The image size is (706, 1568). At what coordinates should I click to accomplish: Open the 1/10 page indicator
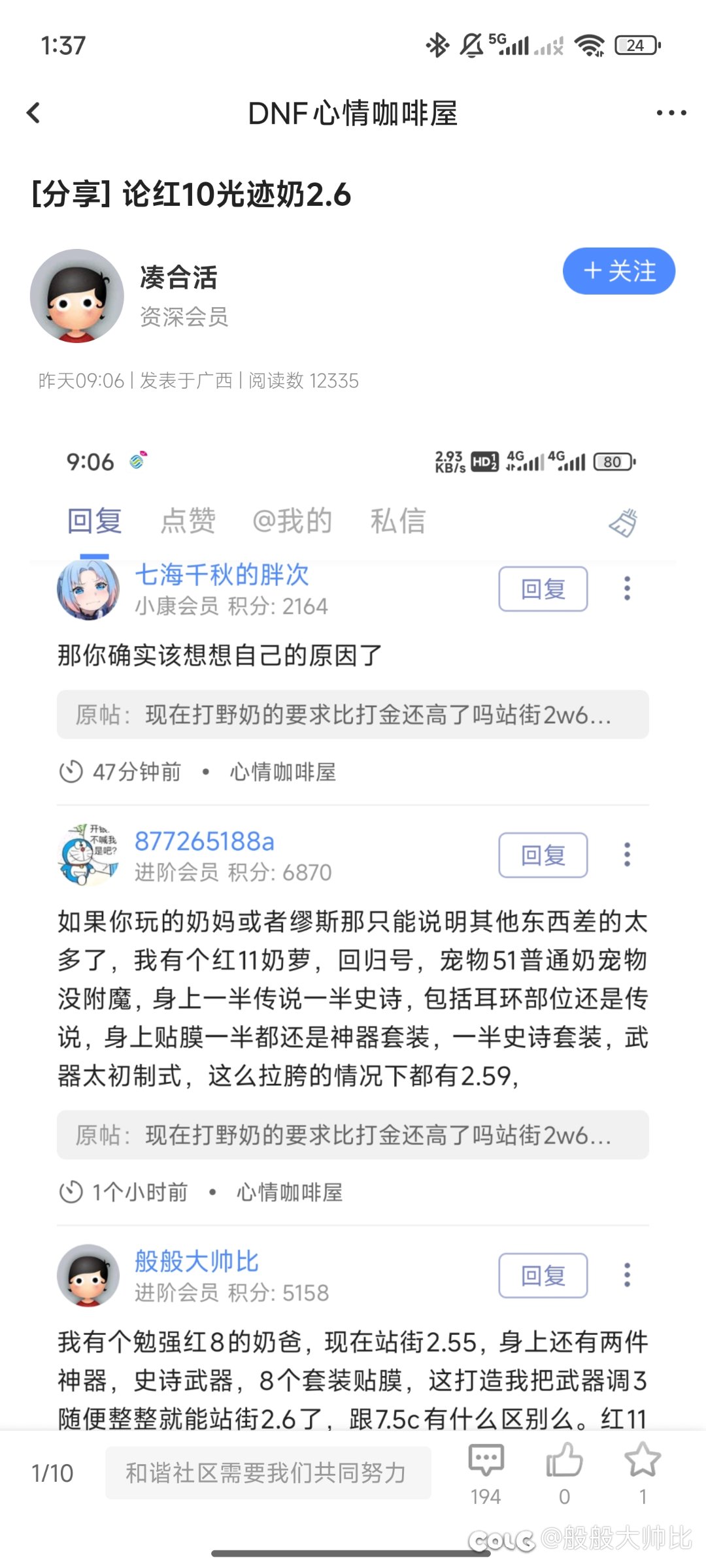52,1473
